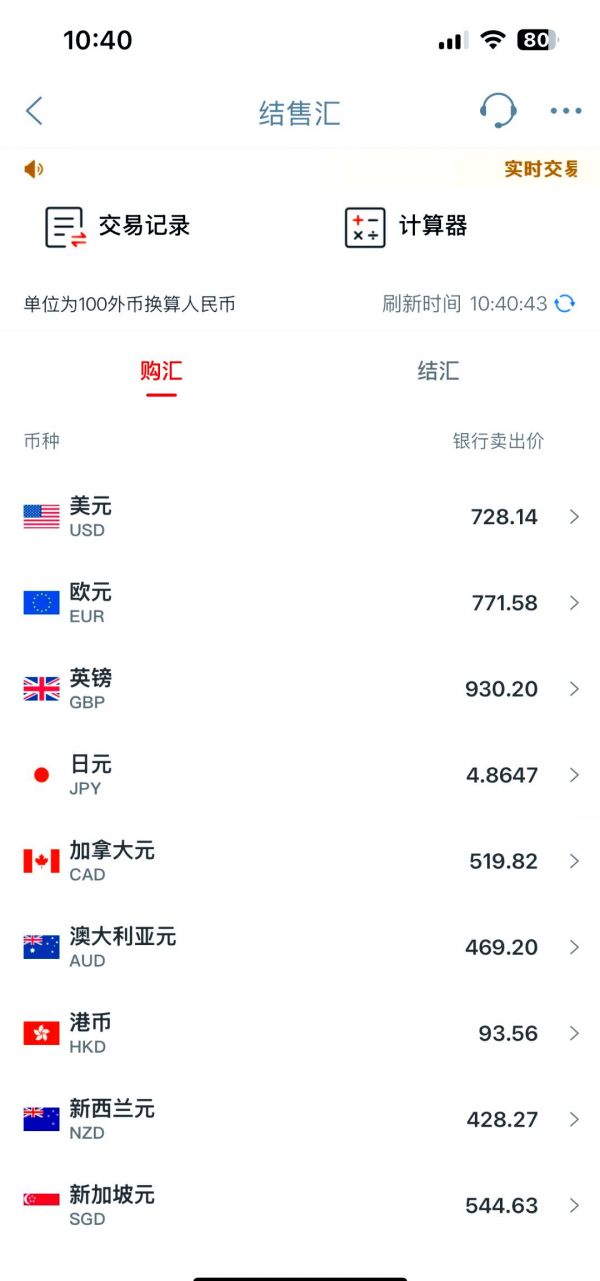Screen dimensions: 600x1281
Task: Open 加拿大元 CAD details
Action: pyautogui.click(x=300, y=861)
